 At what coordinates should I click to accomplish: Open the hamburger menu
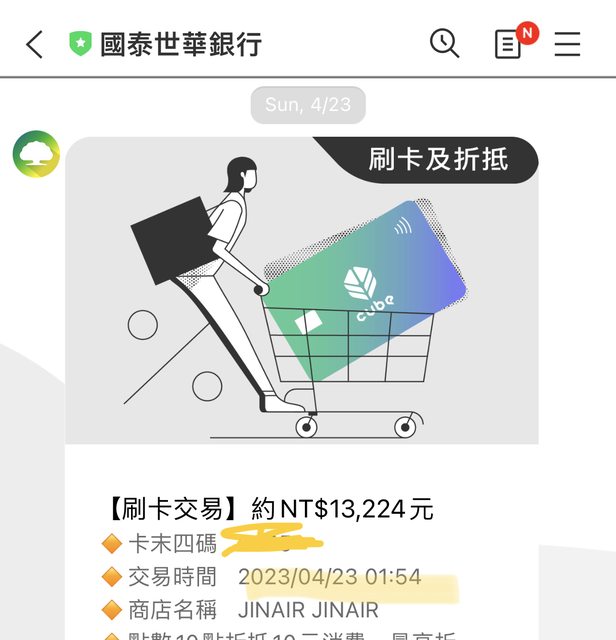point(567,44)
